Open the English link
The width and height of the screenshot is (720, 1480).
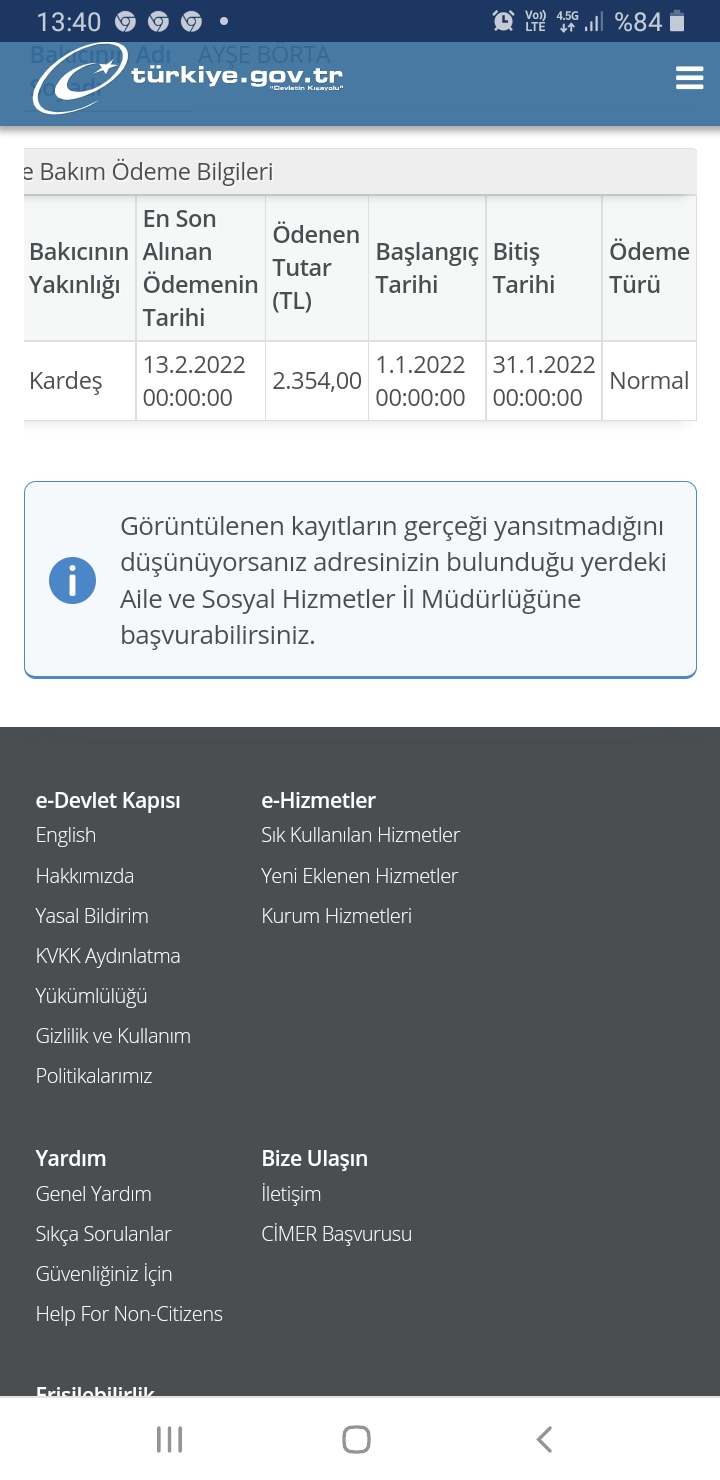pyautogui.click(x=66, y=835)
